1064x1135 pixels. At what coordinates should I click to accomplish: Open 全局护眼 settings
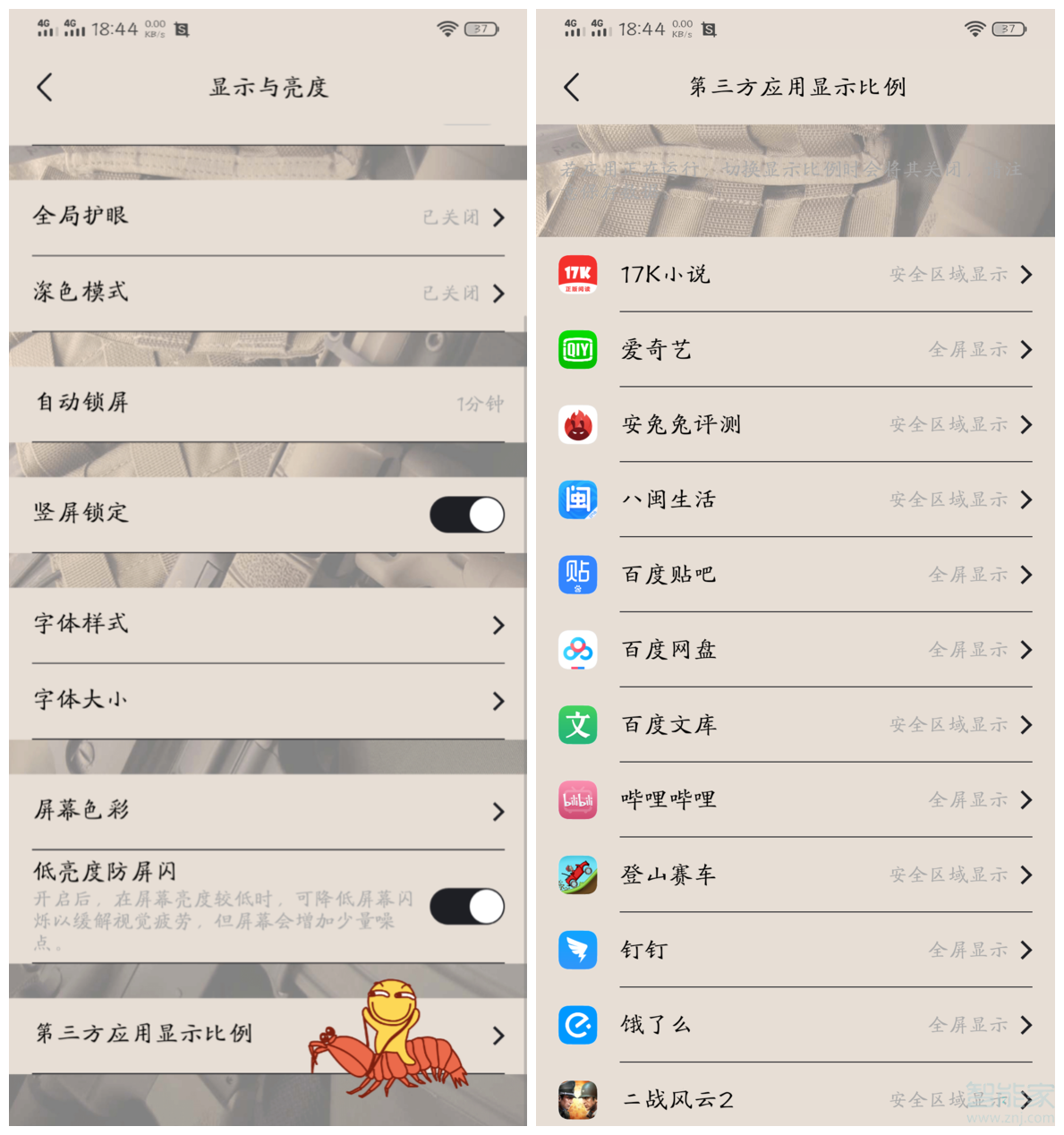pyautogui.click(x=268, y=217)
